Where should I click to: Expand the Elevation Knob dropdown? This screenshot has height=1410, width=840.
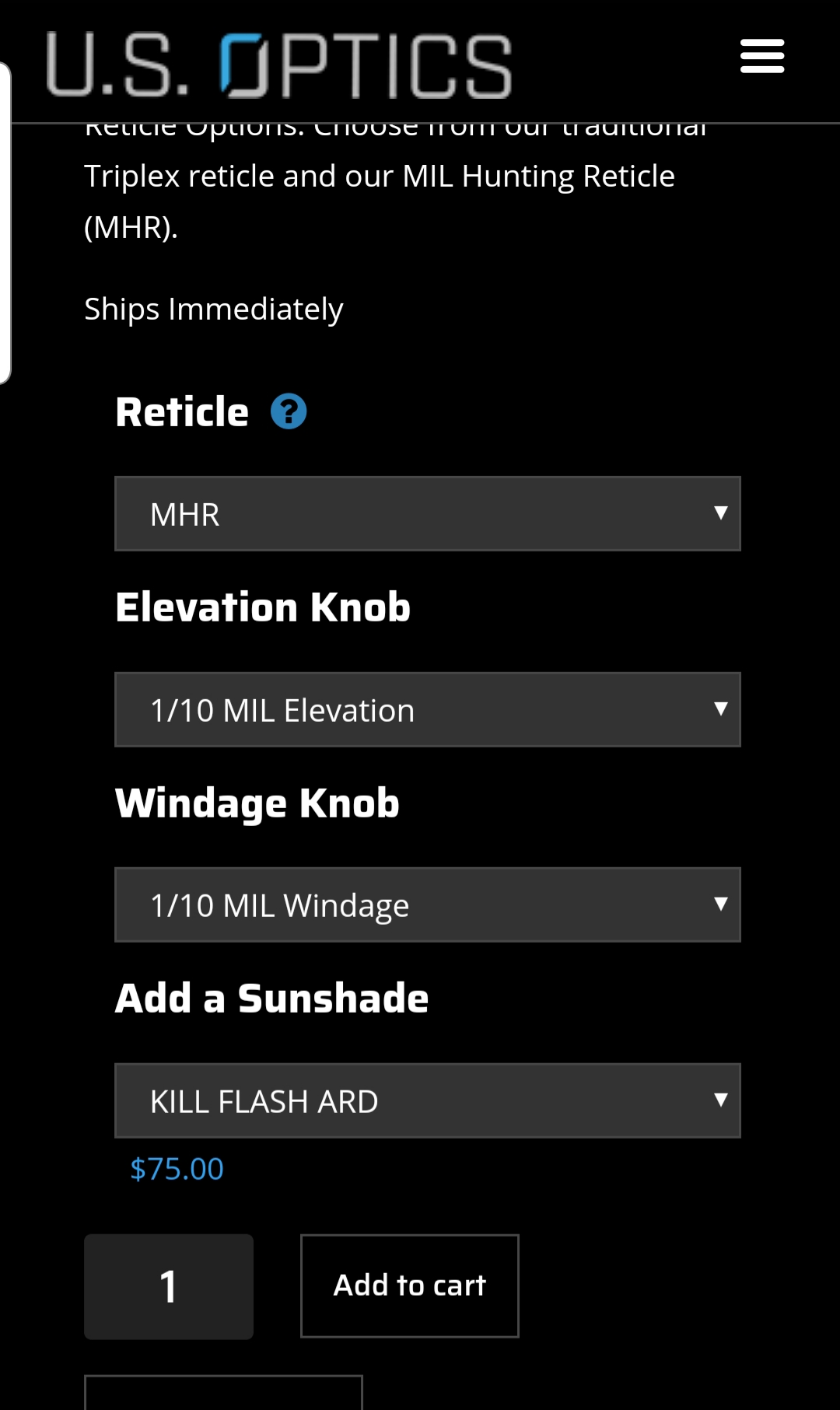(428, 709)
